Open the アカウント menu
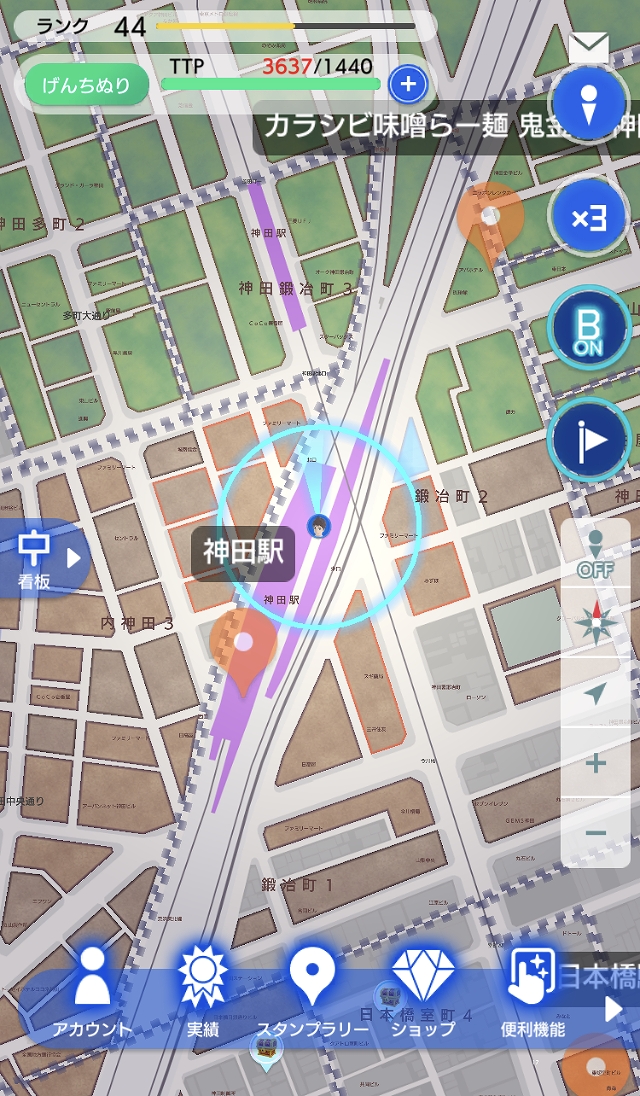640x1096 pixels. tap(92, 992)
